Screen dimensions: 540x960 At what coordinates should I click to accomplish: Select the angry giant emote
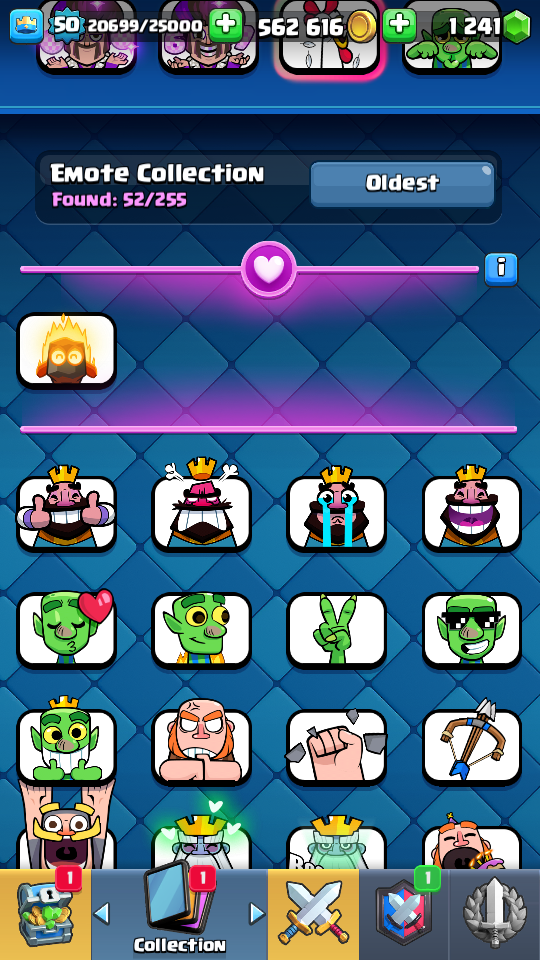[x=201, y=743]
